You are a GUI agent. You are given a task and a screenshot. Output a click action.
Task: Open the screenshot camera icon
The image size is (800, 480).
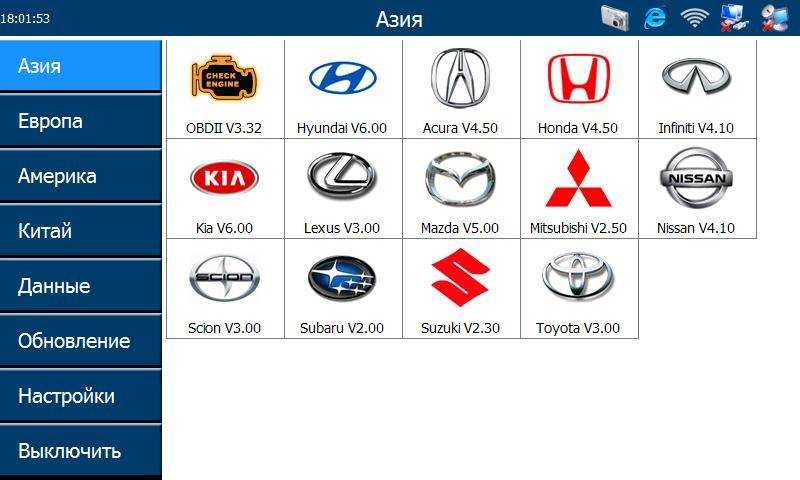[615, 17]
